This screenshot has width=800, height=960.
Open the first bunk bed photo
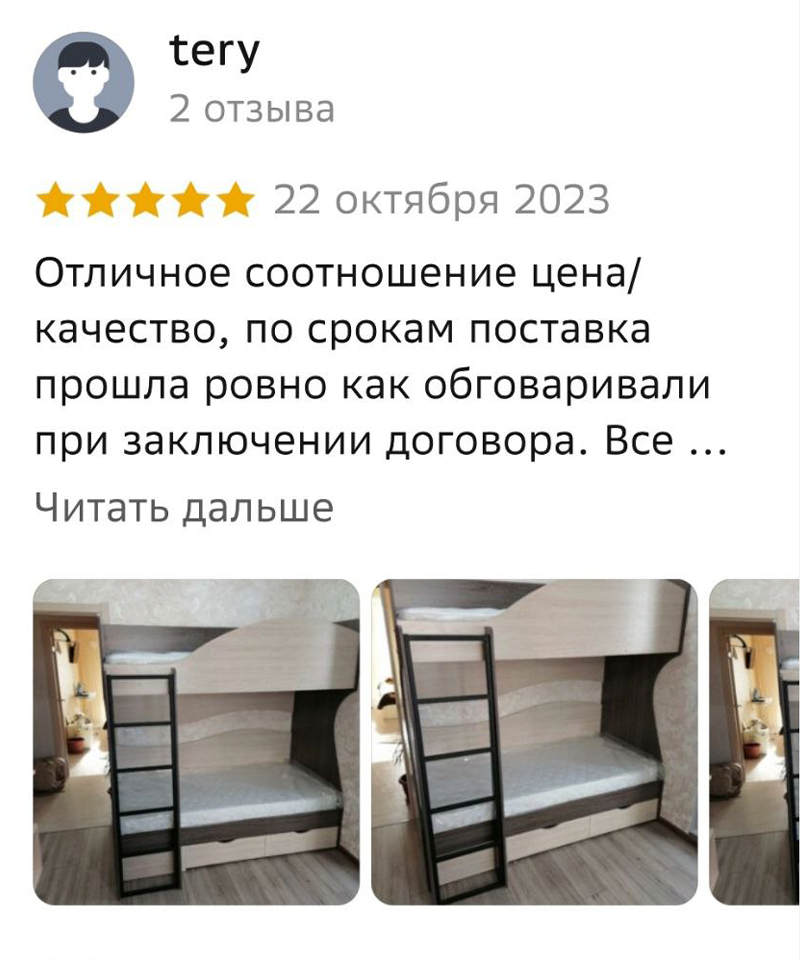(x=196, y=742)
